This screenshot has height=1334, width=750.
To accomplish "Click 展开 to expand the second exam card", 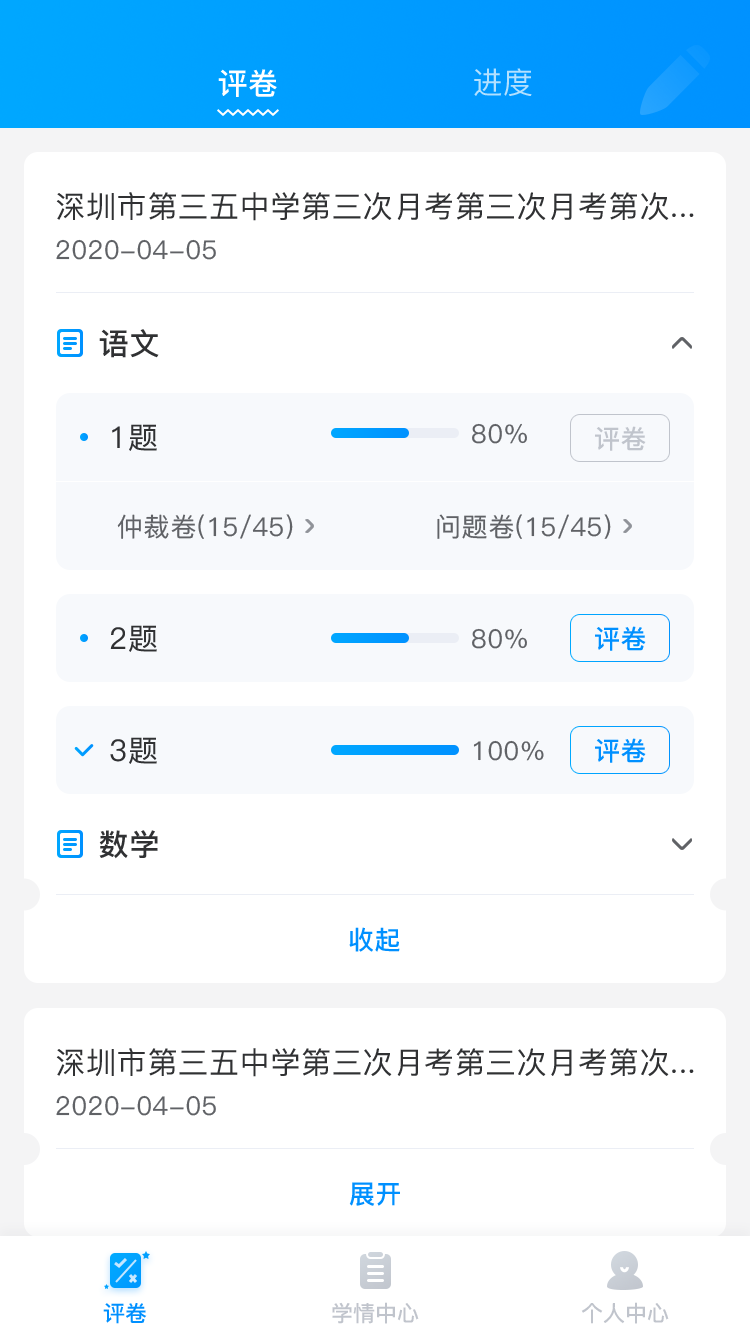I will (x=374, y=1194).
